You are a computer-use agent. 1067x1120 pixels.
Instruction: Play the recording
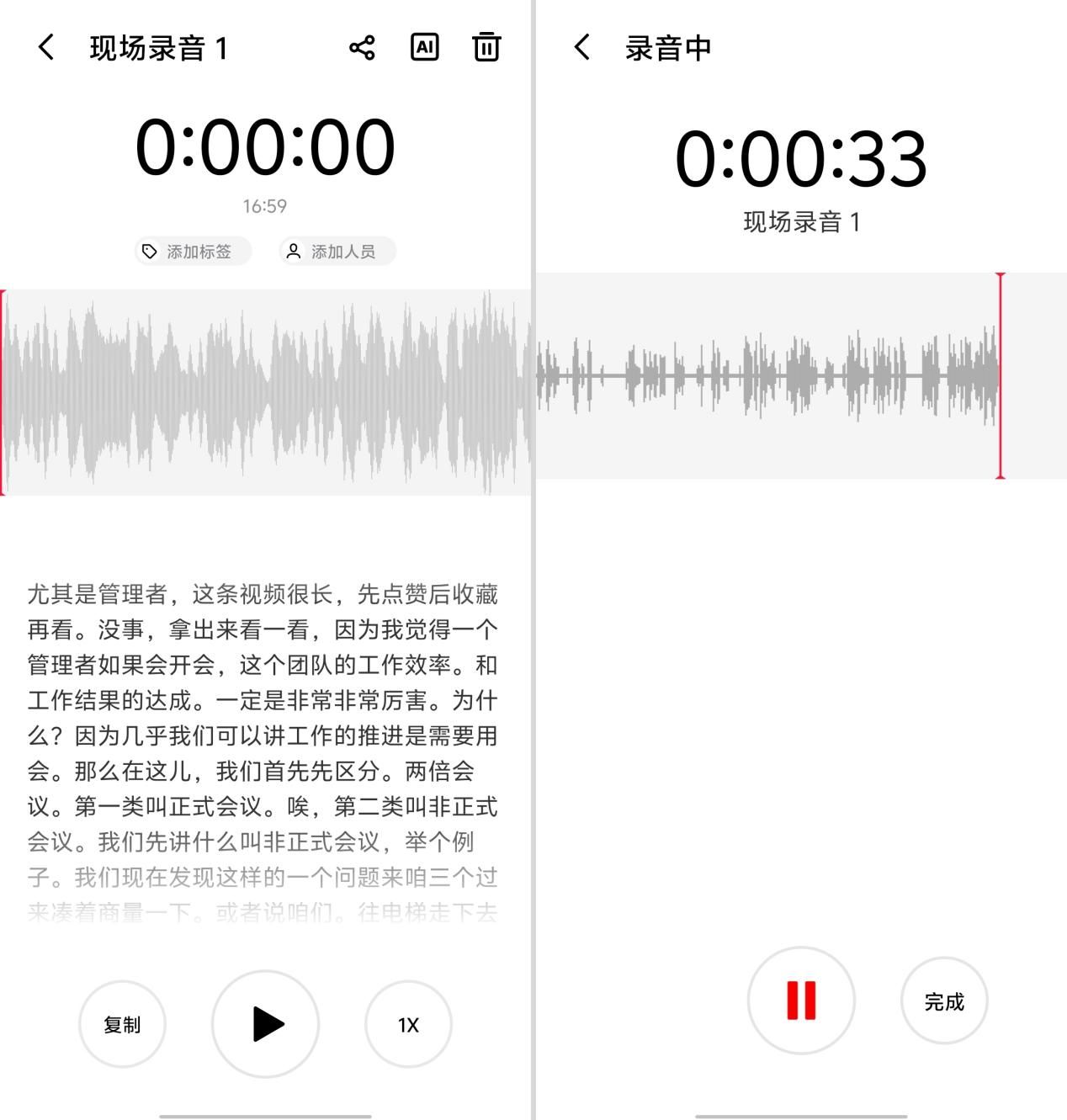pos(266,1024)
